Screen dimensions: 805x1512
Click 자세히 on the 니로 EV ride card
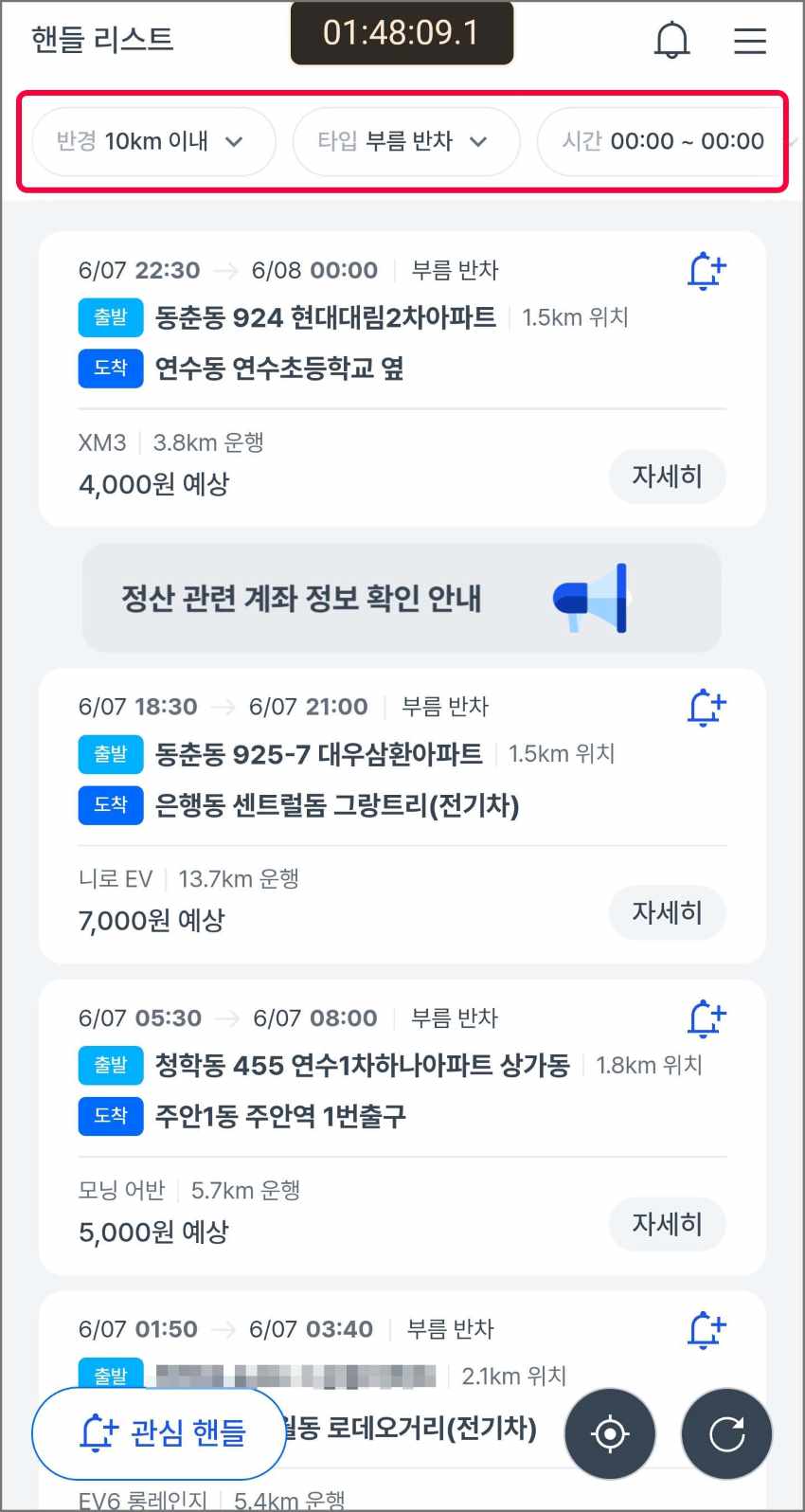[x=667, y=912]
